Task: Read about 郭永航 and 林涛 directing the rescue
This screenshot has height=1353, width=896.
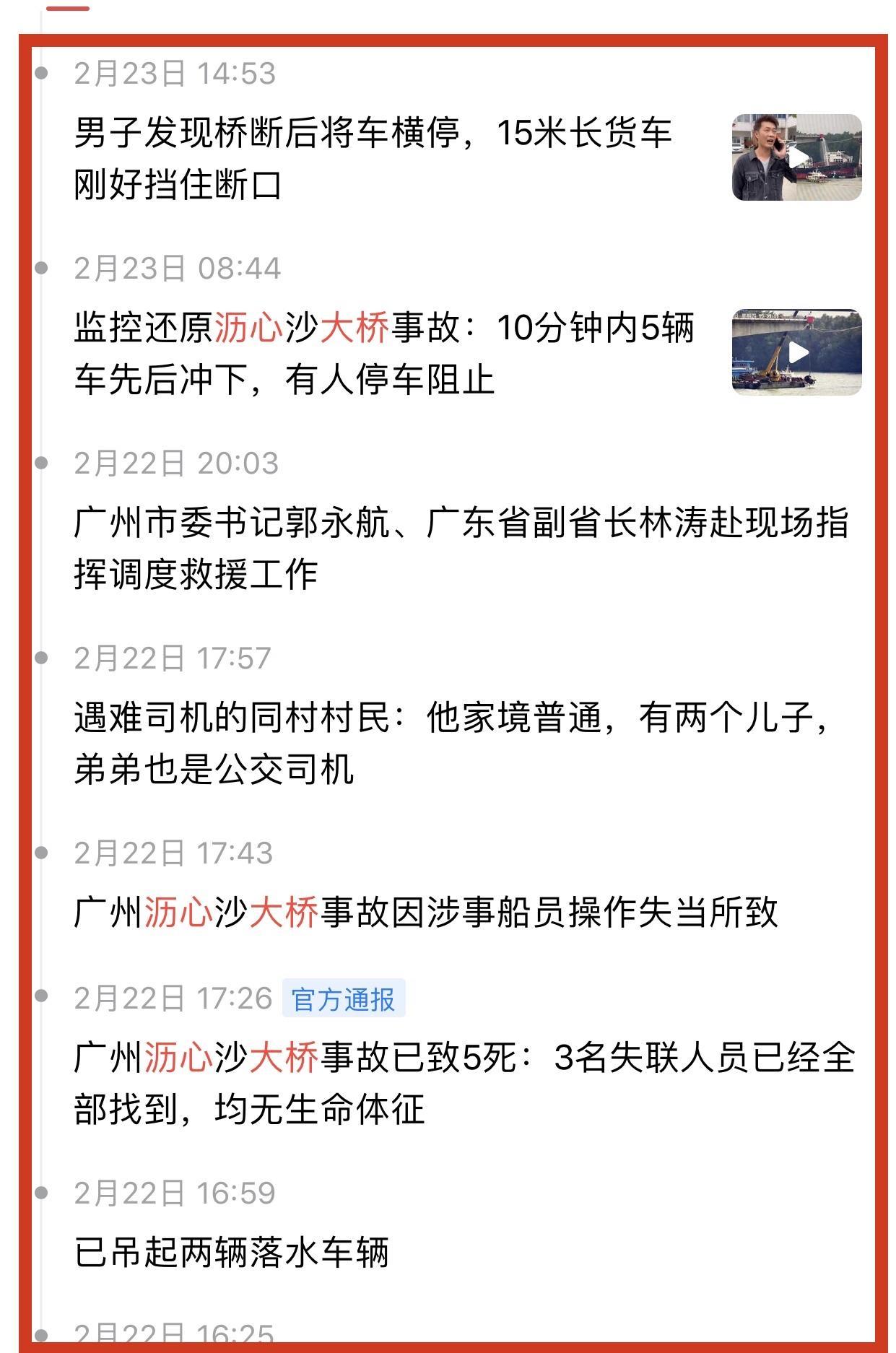Action: pyautogui.click(x=461, y=549)
